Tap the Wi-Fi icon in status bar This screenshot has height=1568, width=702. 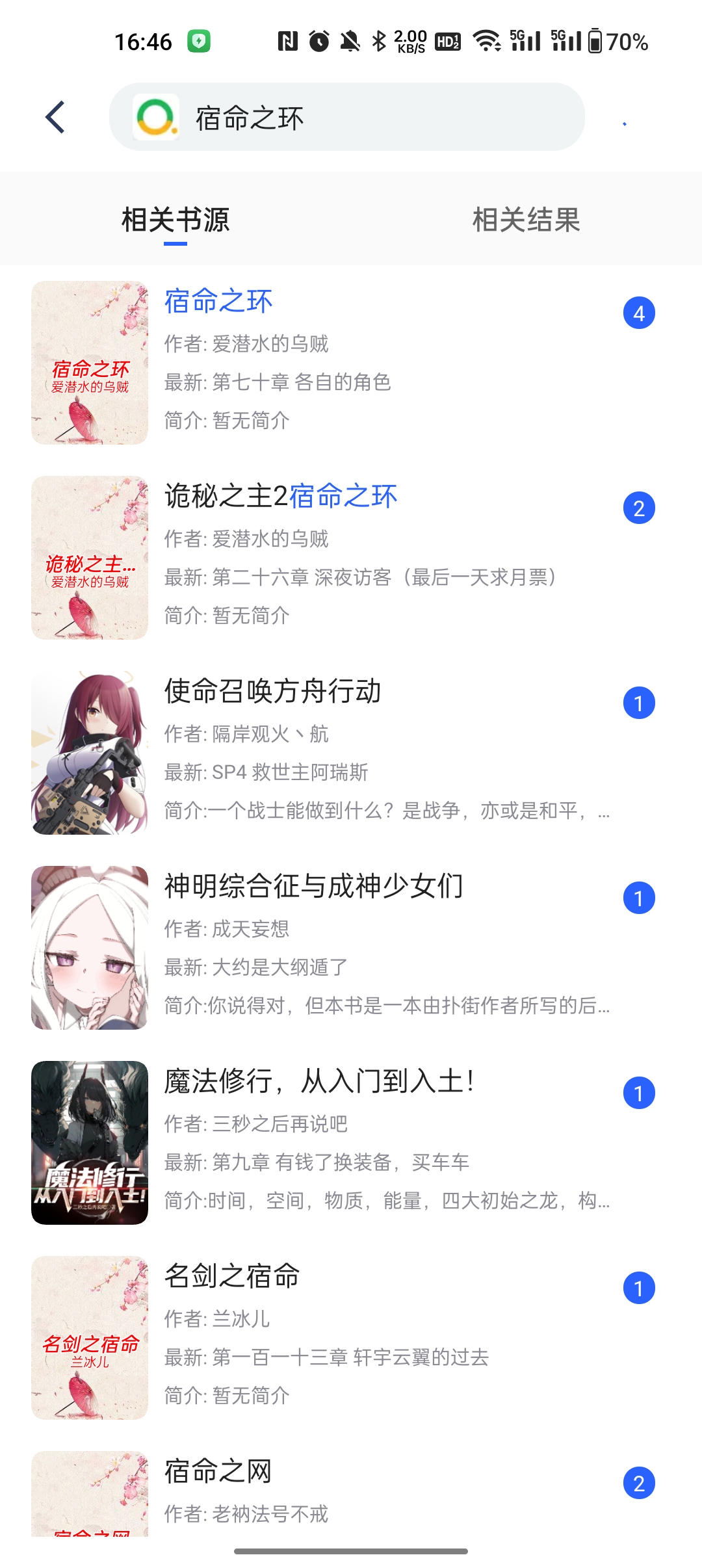tap(486, 41)
